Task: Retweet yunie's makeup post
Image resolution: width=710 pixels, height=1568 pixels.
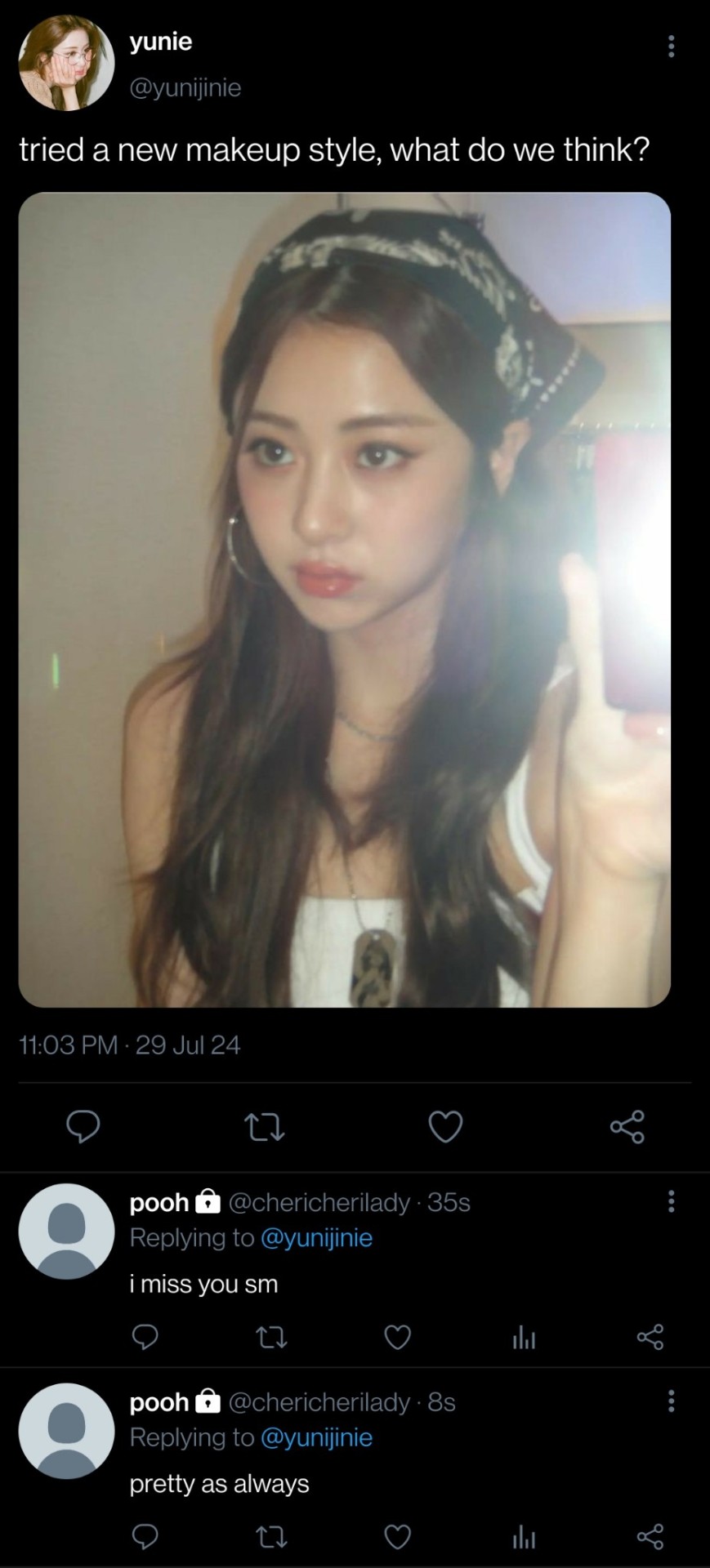Action: point(265,1128)
